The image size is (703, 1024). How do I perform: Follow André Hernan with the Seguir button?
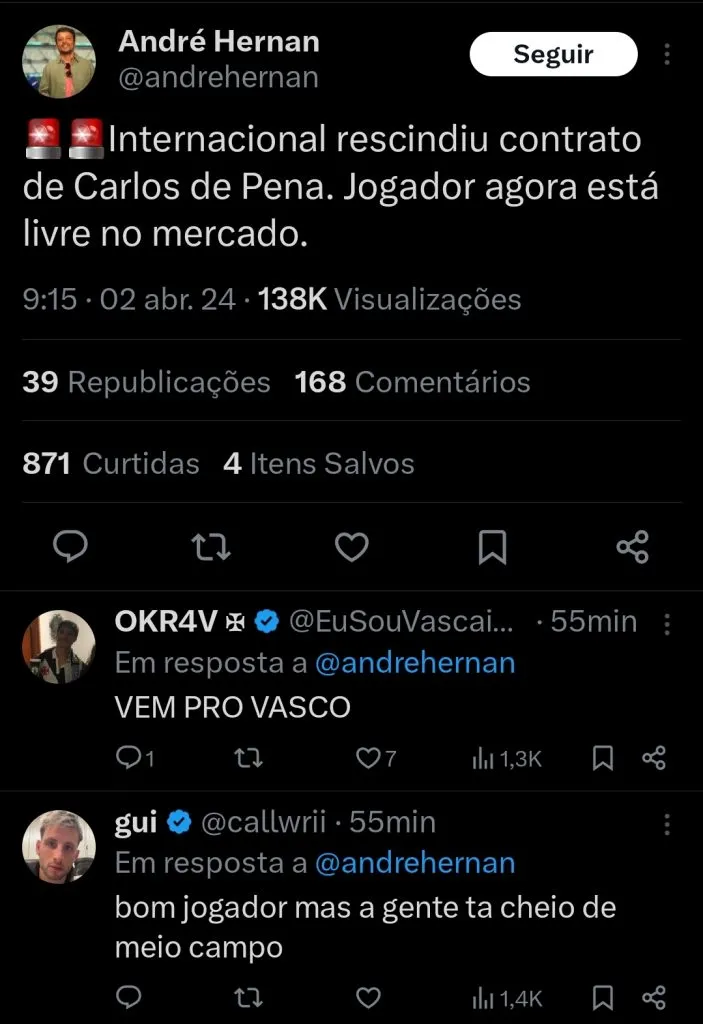coord(553,55)
